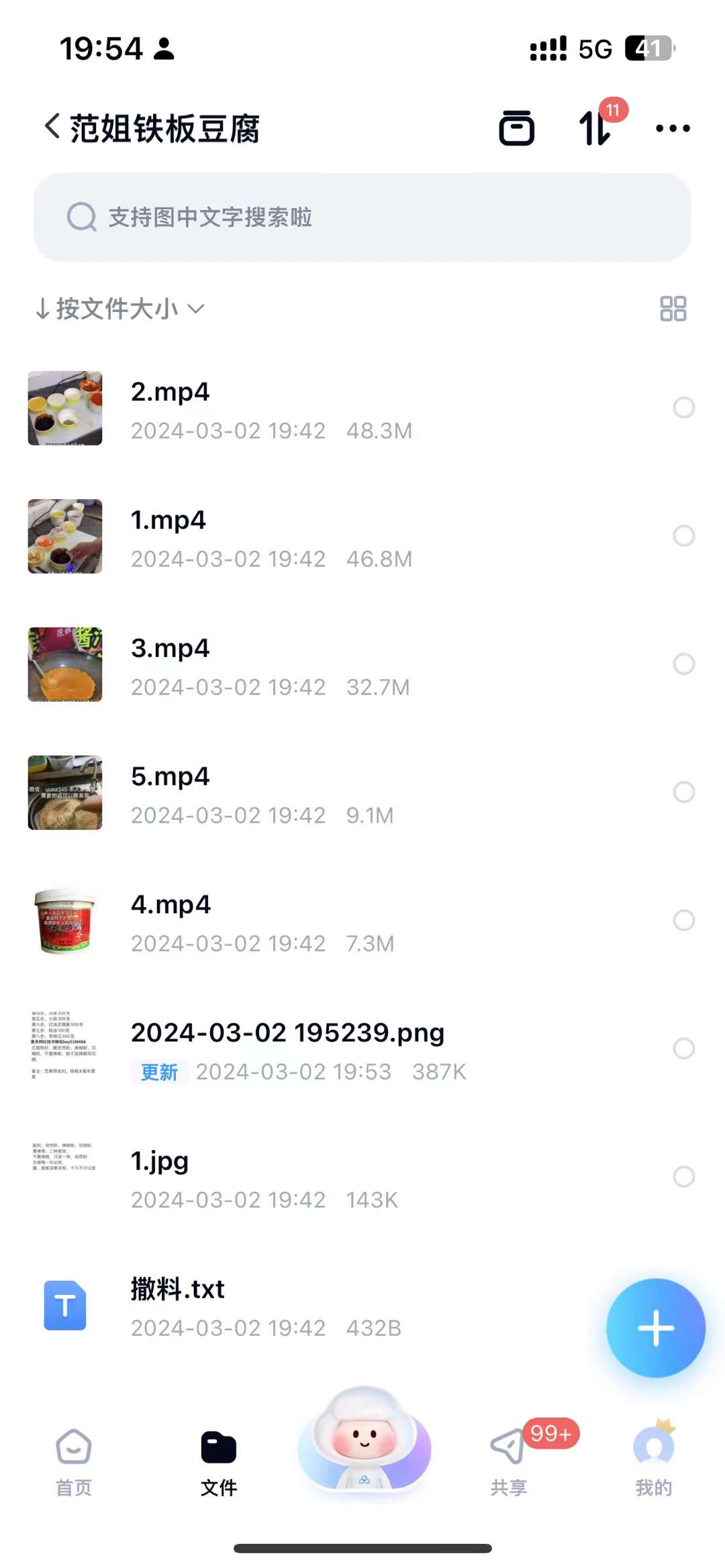Screen dimensions: 725x1568
Task: Open the smart scan tool icon
Action: click(x=517, y=127)
